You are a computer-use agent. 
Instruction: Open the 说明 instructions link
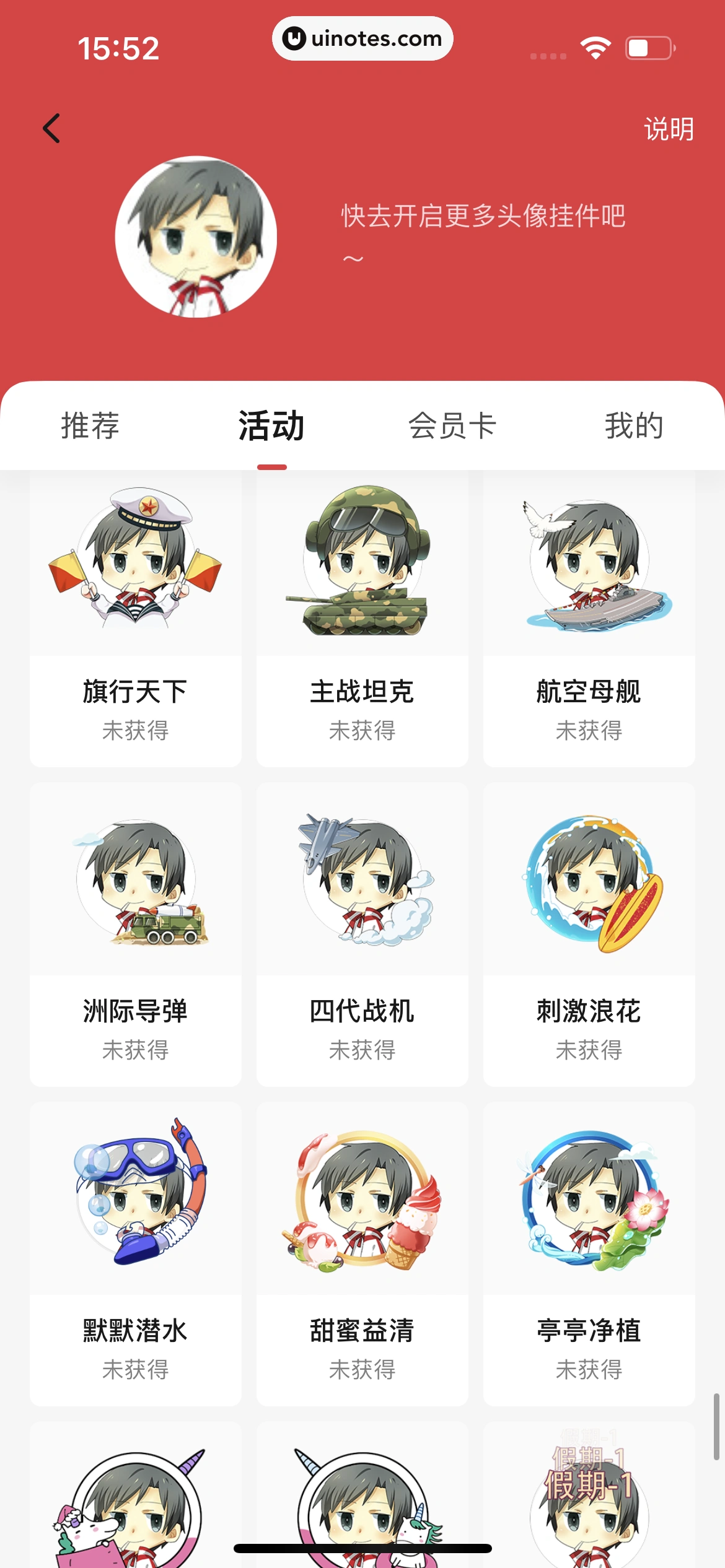[x=669, y=128]
